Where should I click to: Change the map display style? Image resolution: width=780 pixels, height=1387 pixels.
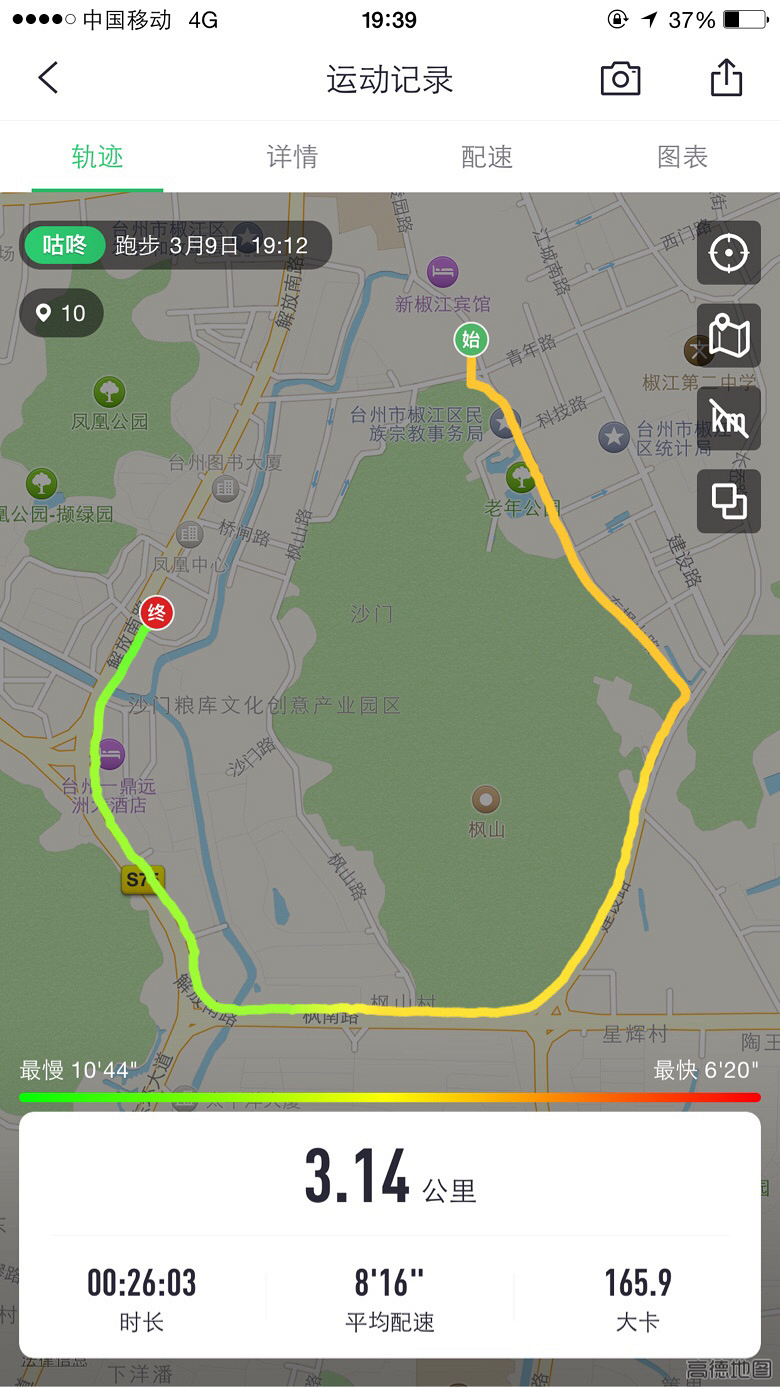click(x=728, y=336)
